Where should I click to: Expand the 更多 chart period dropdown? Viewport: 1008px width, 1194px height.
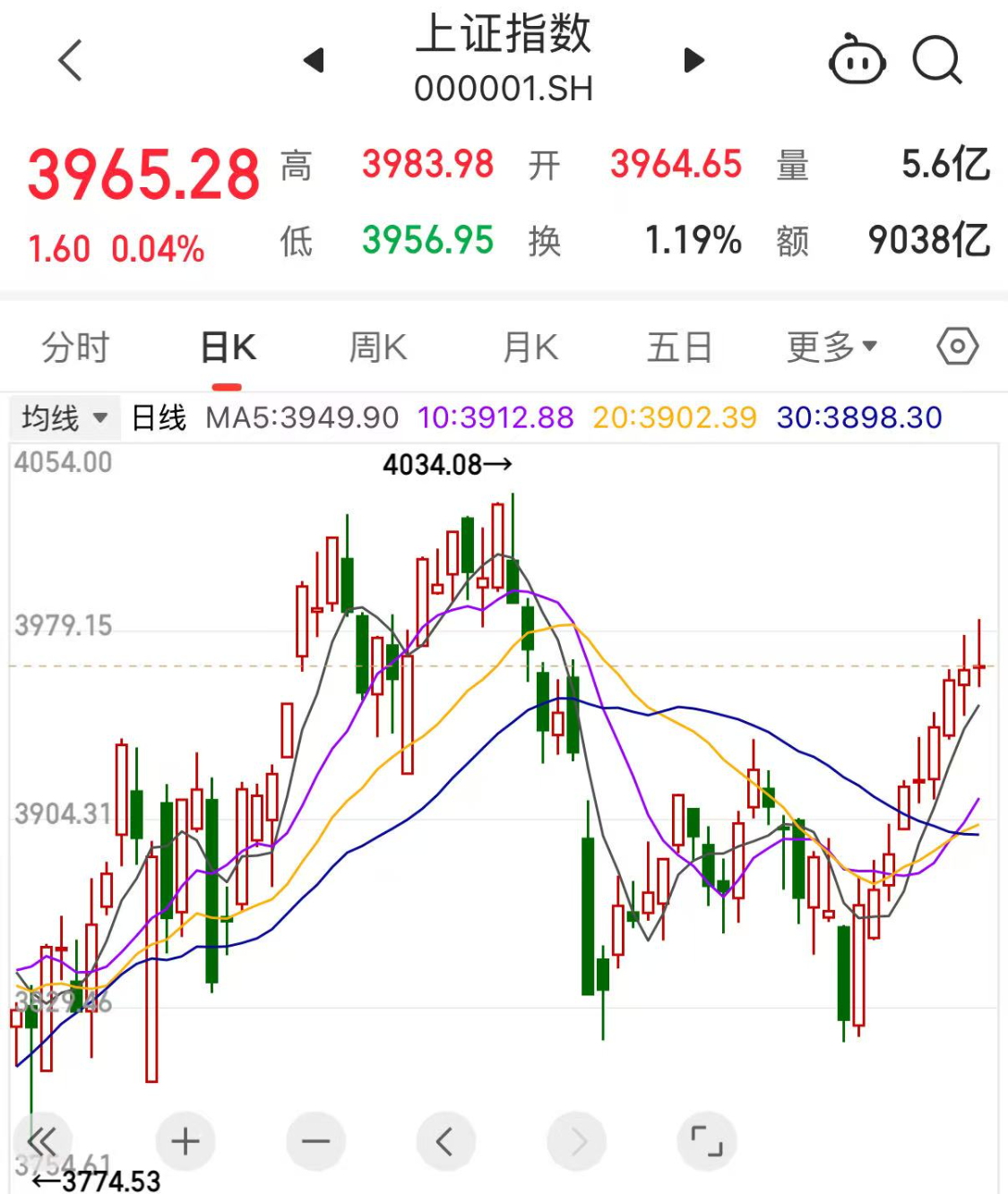[x=831, y=348]
